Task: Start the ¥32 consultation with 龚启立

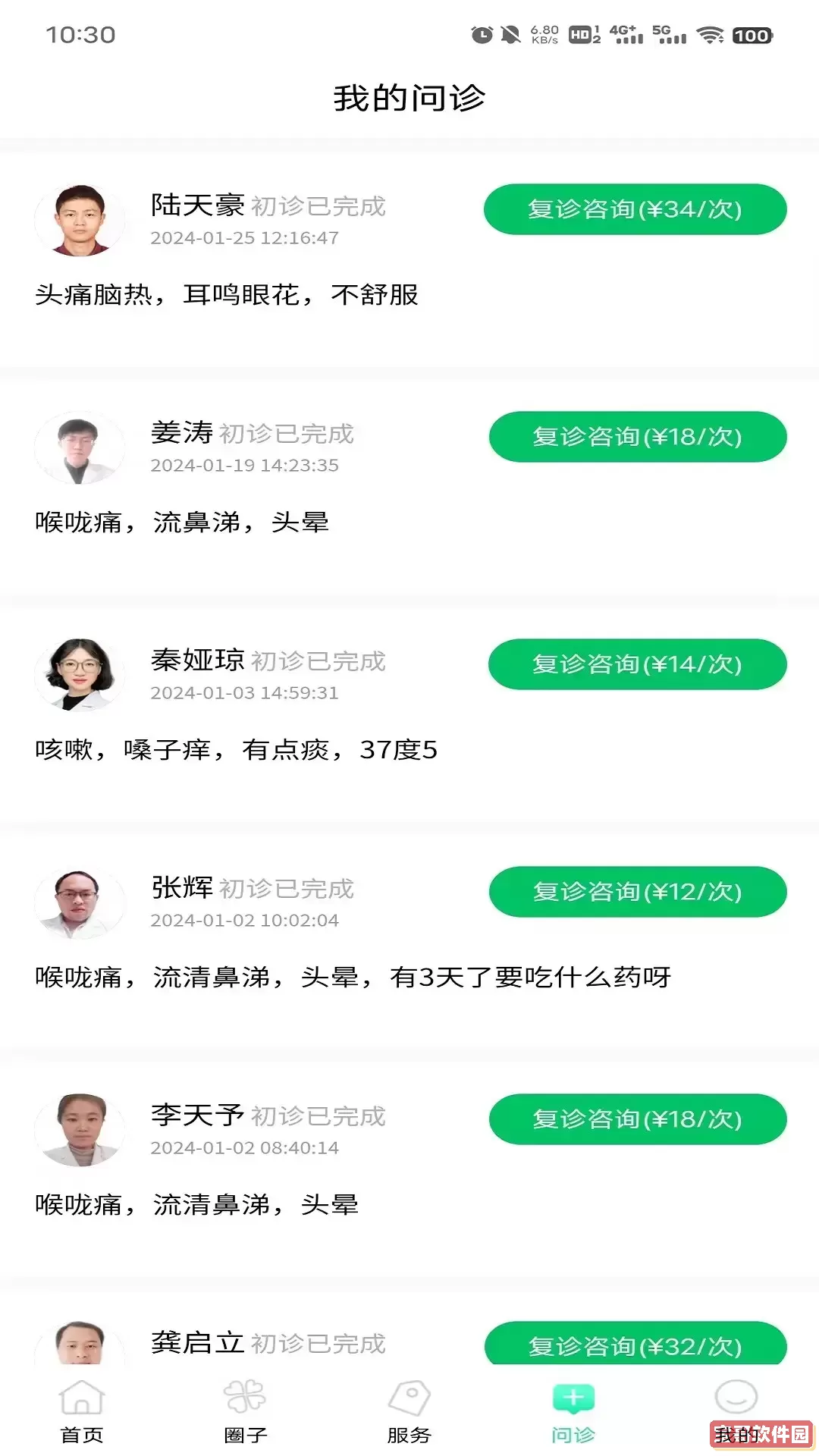Action: (x=638, y=1346)
